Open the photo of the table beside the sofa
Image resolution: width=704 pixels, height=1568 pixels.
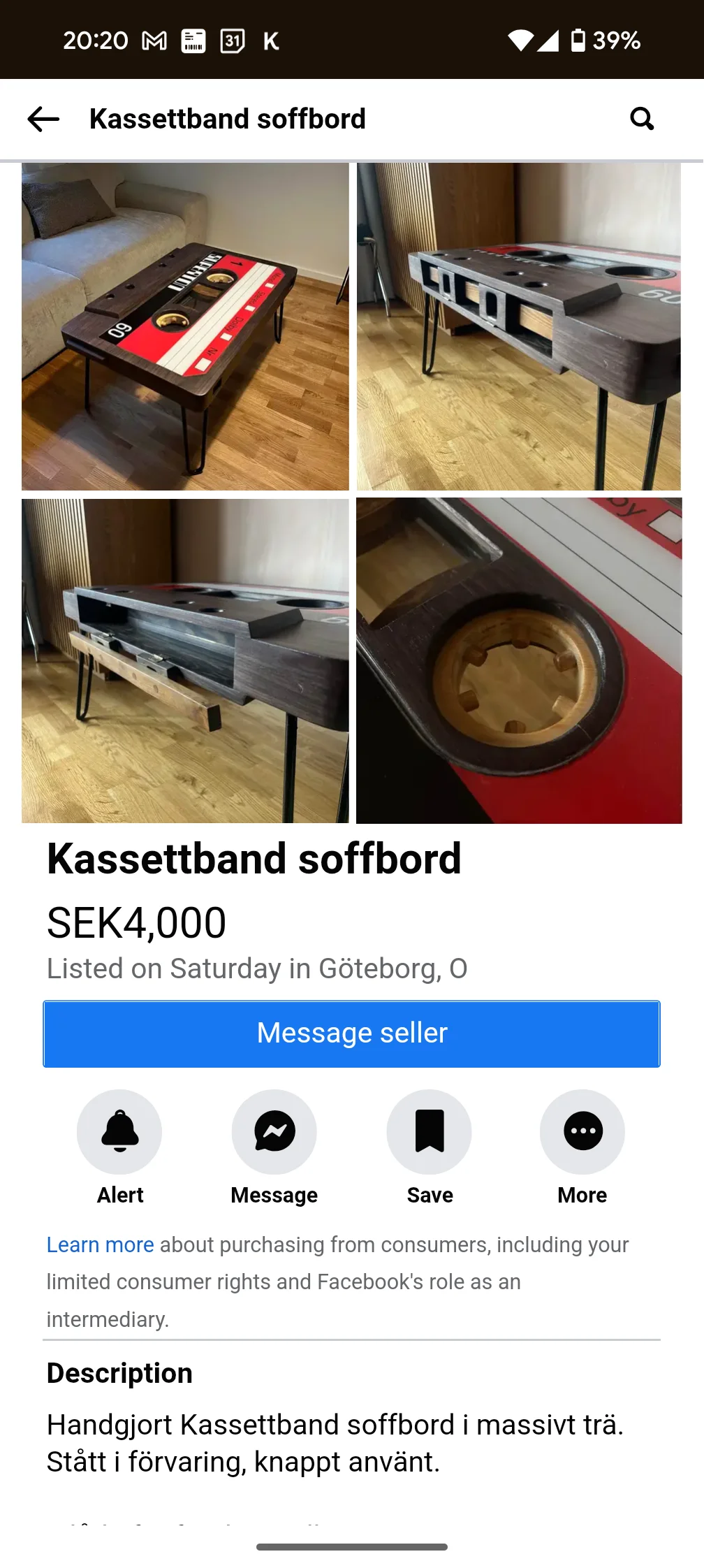pyautogui.click(x=185, y=326)
